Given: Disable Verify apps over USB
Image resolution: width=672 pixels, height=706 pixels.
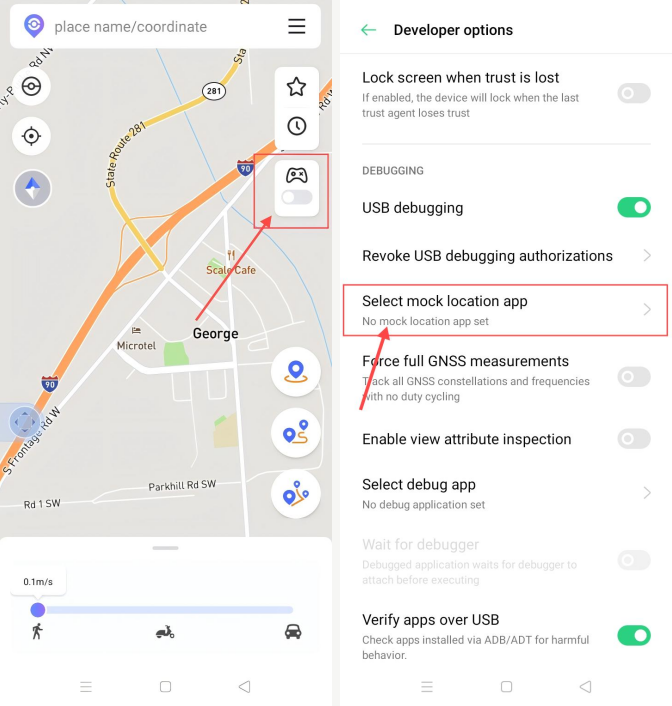Looking at the screenshot, I should (633, 635).
